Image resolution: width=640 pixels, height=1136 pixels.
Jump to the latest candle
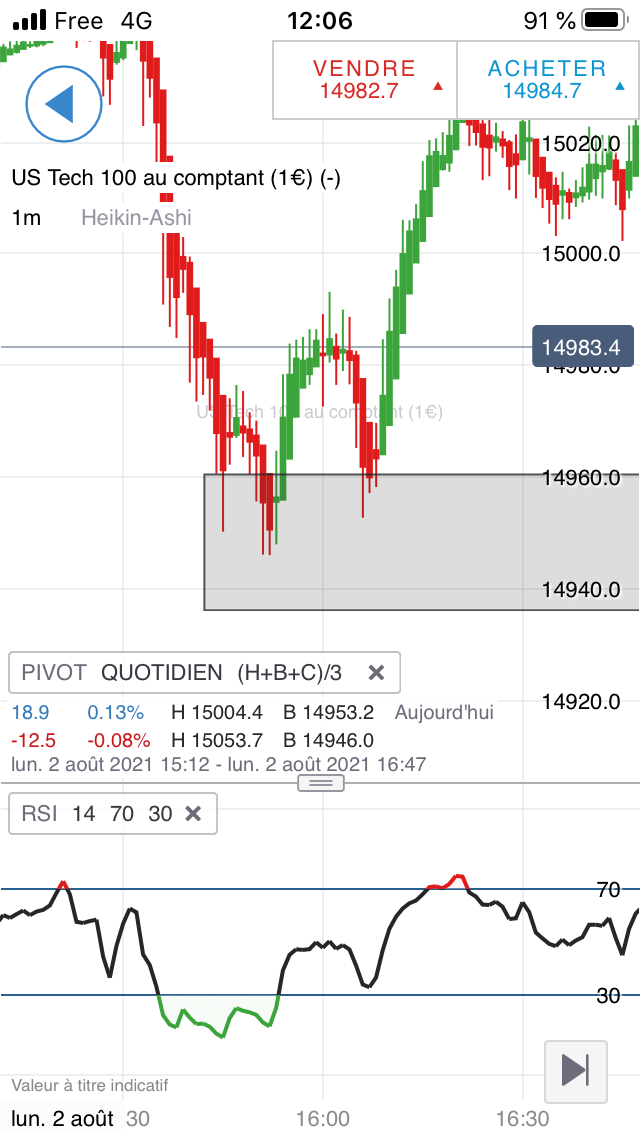pos(575,1070)
